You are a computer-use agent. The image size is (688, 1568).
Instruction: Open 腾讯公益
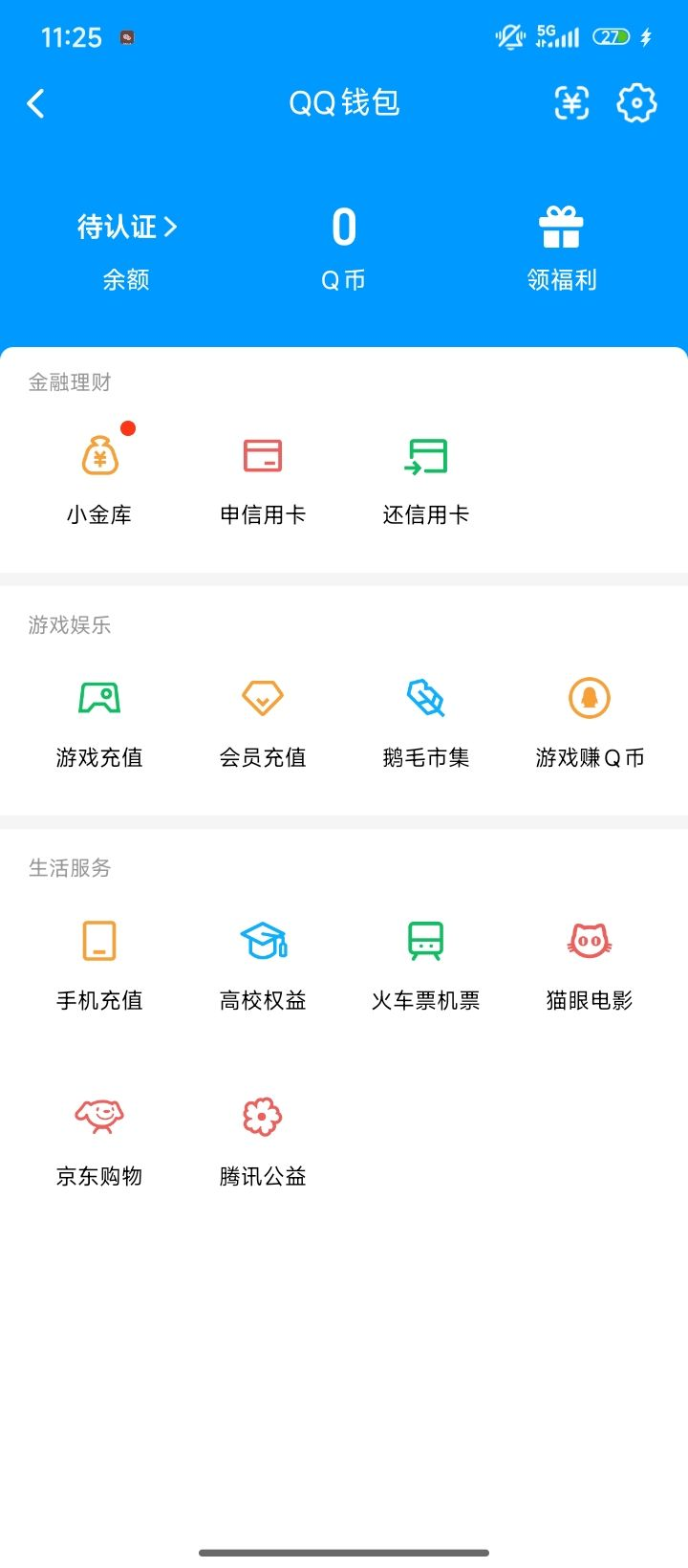(263, 1140)
